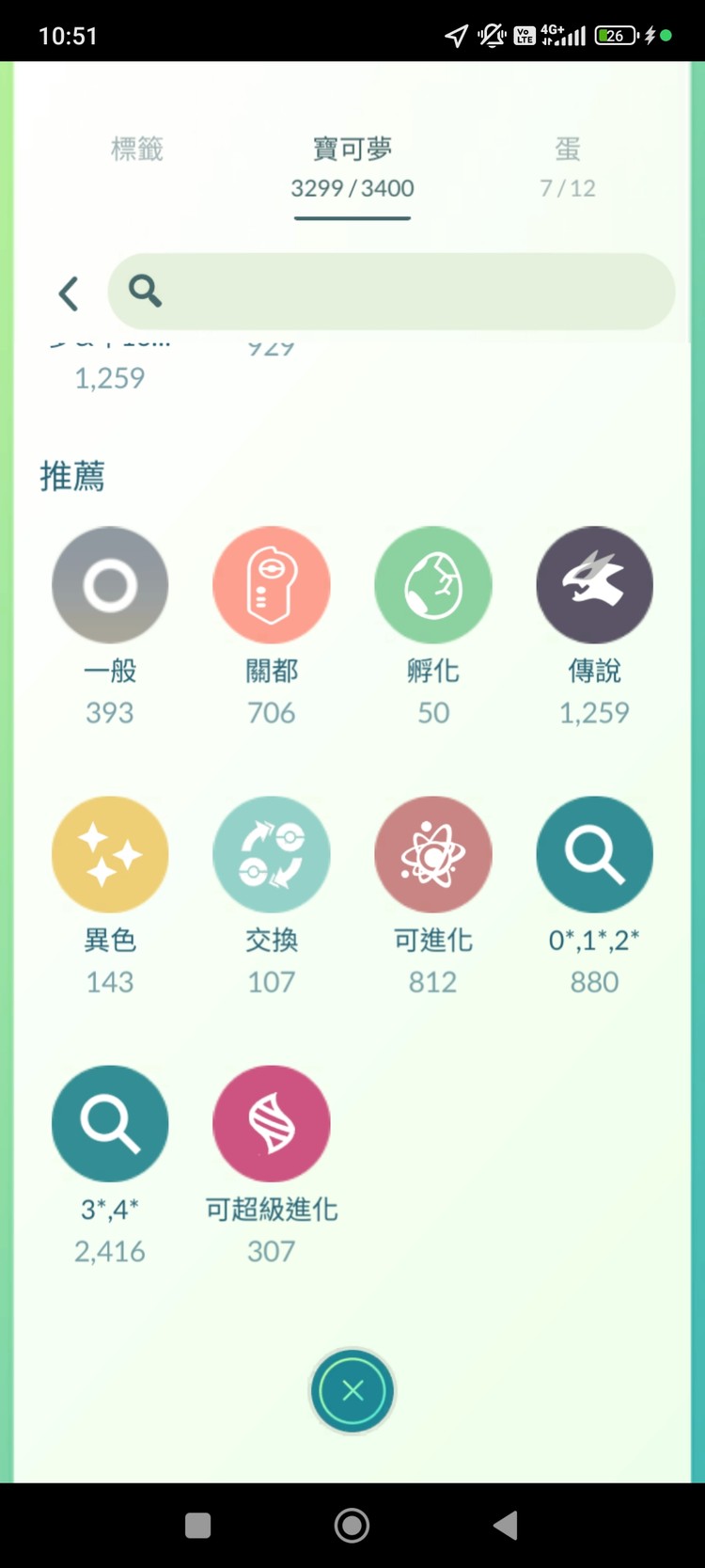This screenshot has width=705, height=1568.
Task: Select the 可進化 (Evolvable) atom filter icon
Action: 432,854
